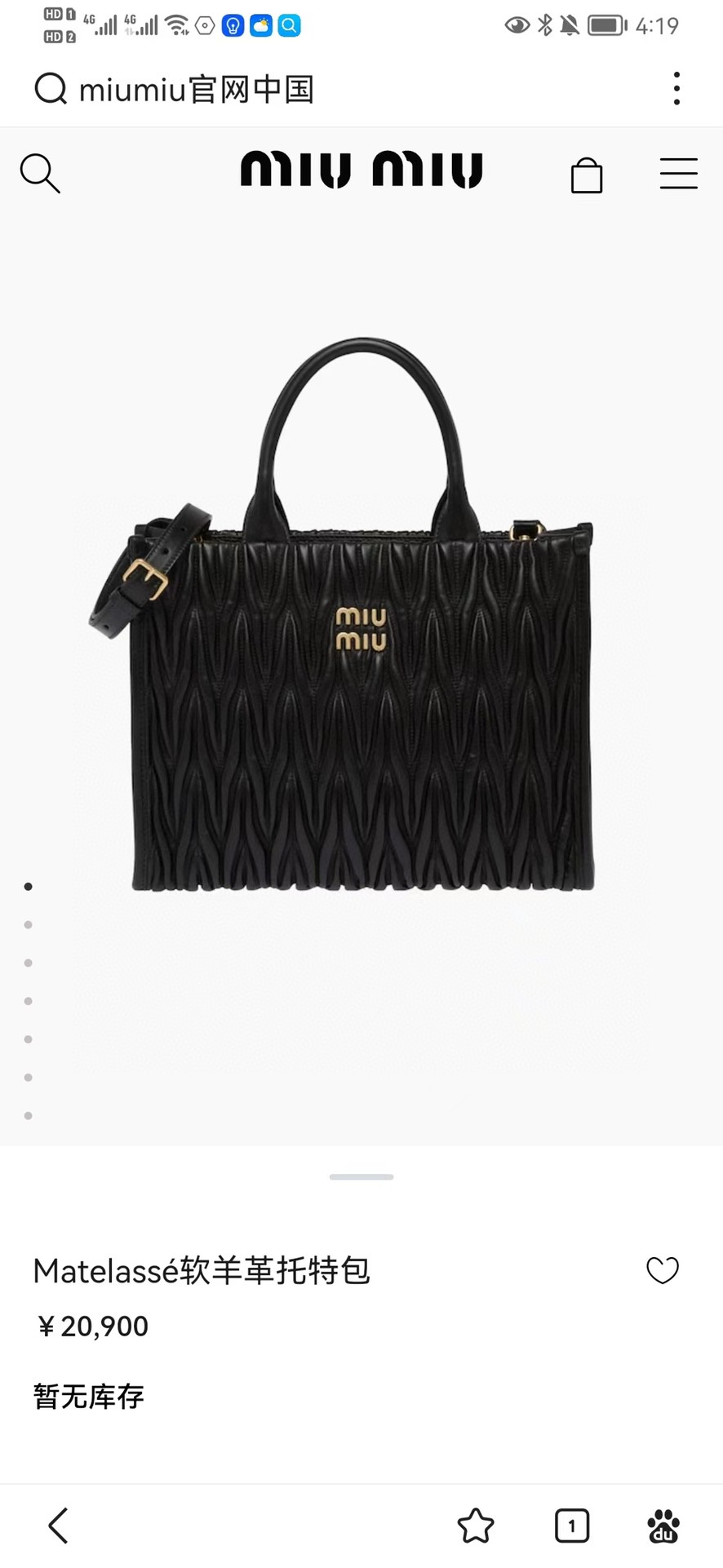723x1568 pixels.
Task: Add Matelassé tote to wishlist with heart
Action: [x=662, y=1270]
